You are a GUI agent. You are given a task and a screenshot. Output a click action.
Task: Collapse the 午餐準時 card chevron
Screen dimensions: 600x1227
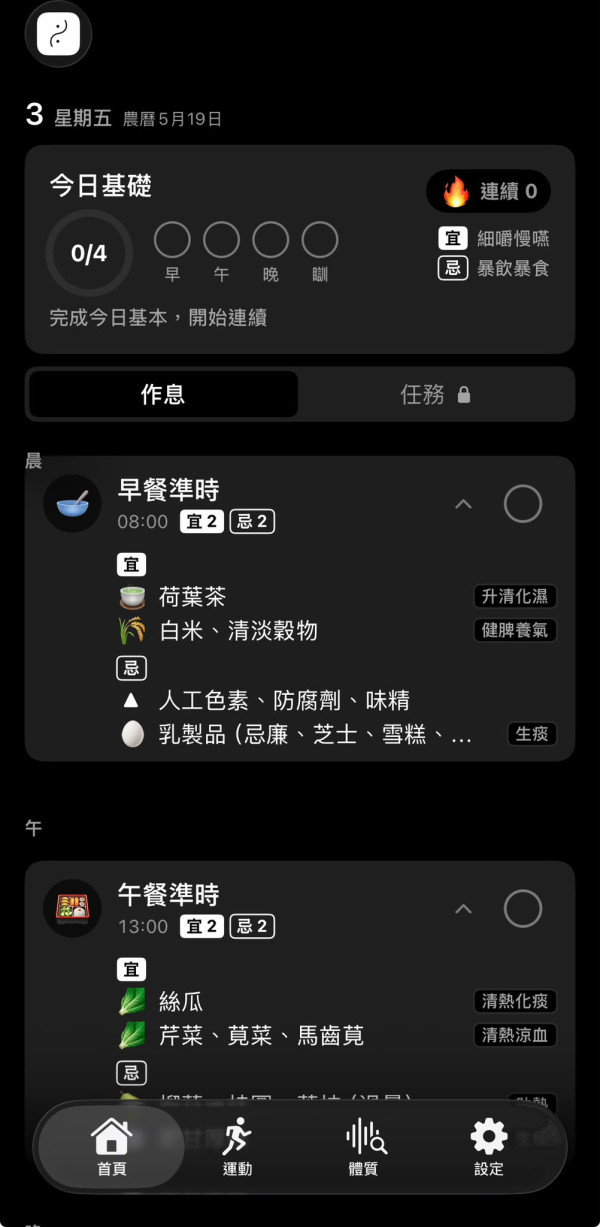coord(463,909)
